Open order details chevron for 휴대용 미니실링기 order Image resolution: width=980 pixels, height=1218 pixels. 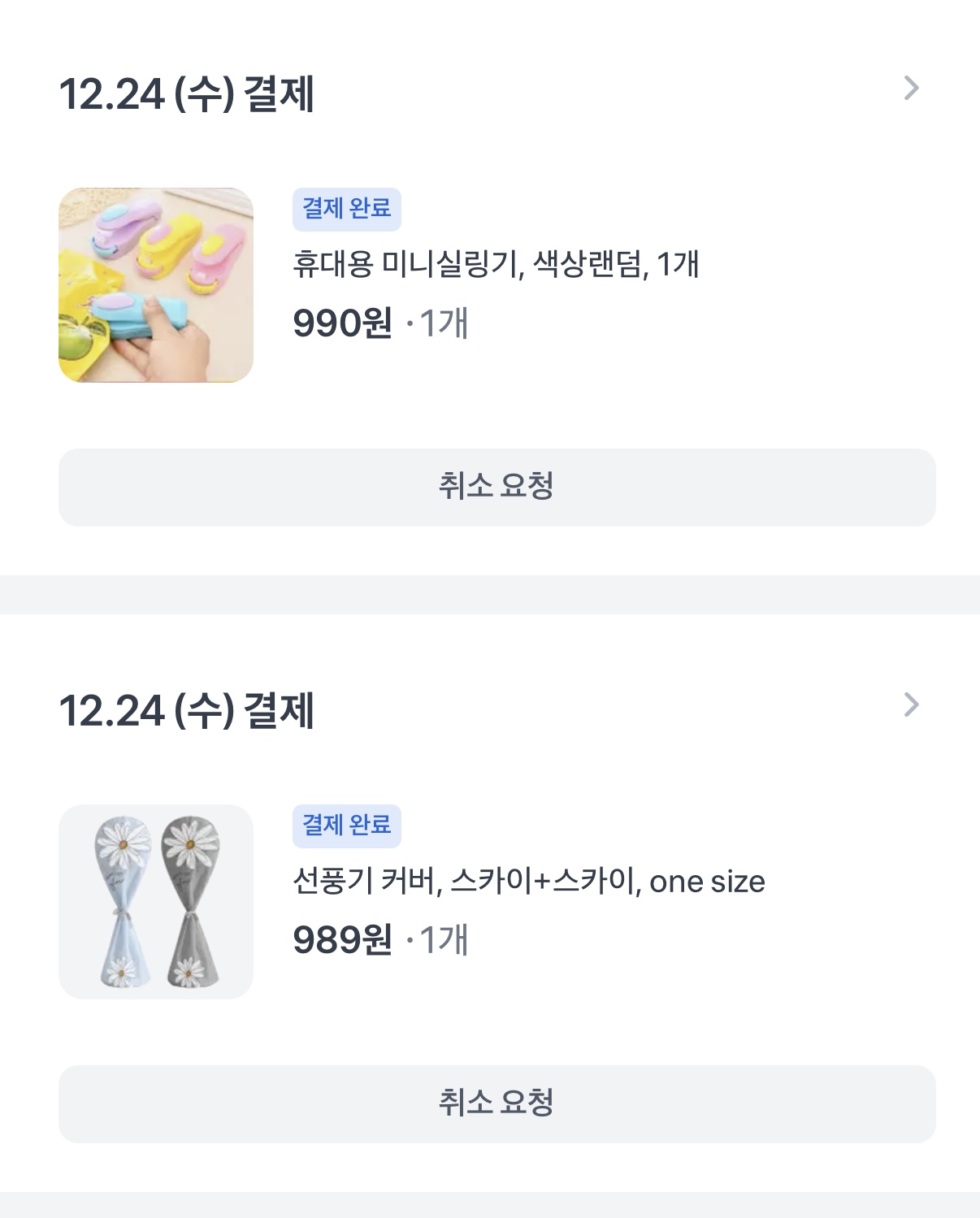point(911,88)
